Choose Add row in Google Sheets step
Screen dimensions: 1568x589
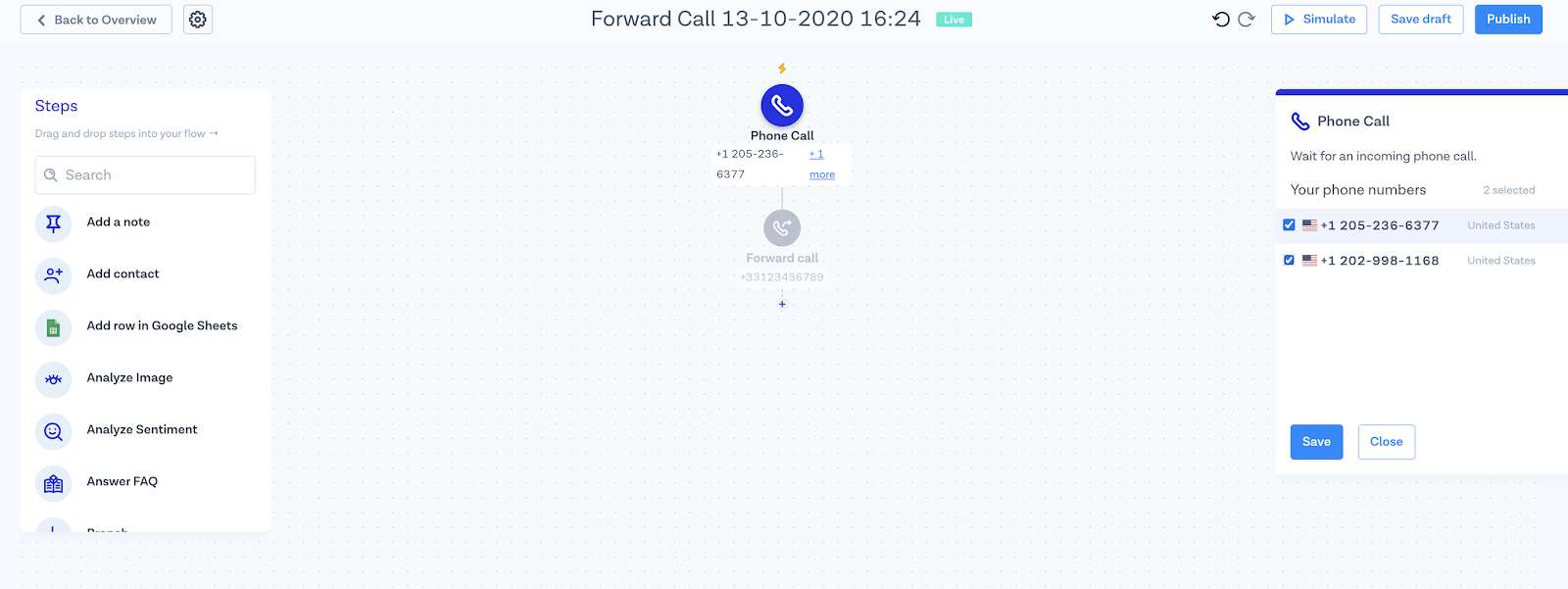162,326
